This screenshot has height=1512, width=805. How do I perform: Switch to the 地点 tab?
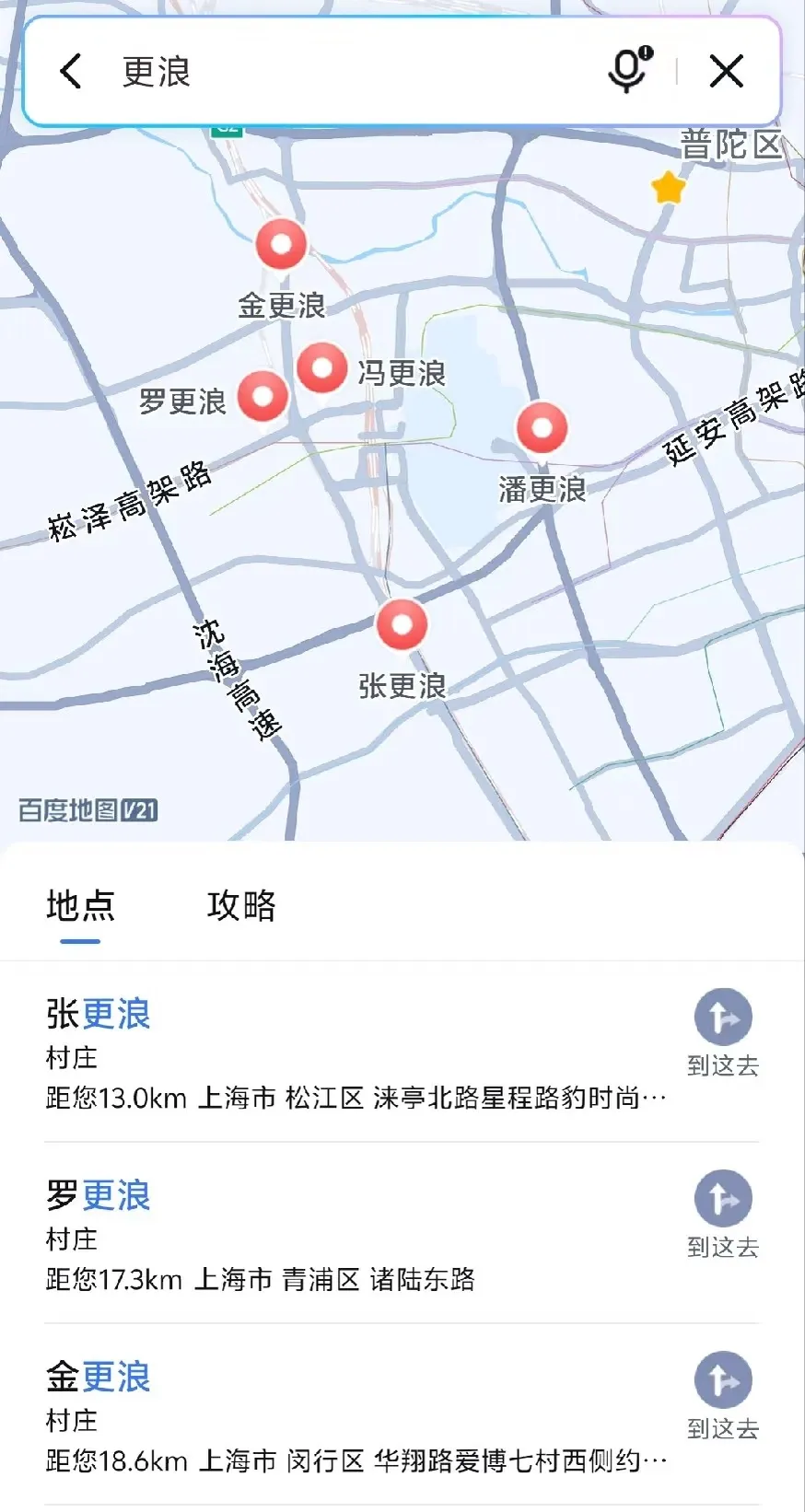point(80,906)
